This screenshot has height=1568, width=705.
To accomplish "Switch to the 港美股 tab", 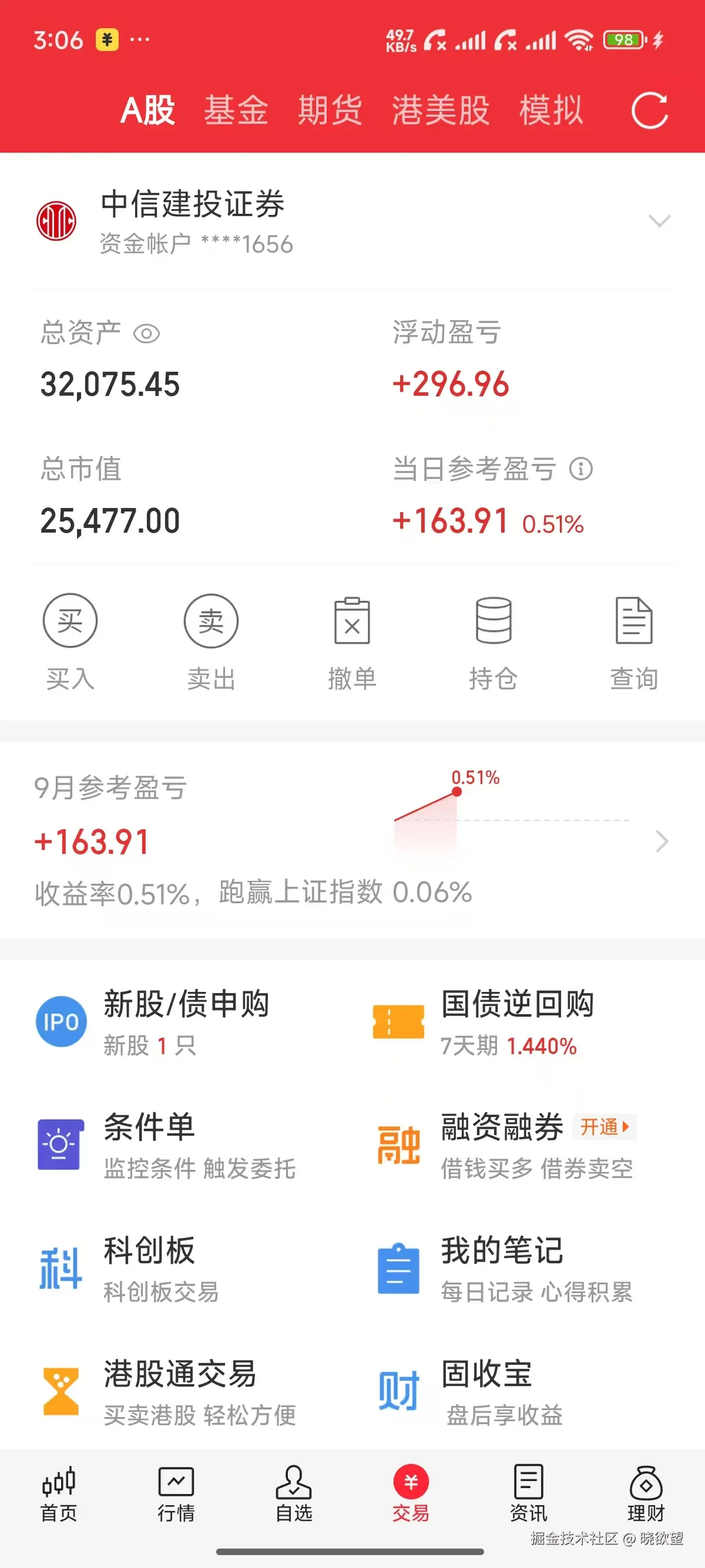I will point(440,110).
